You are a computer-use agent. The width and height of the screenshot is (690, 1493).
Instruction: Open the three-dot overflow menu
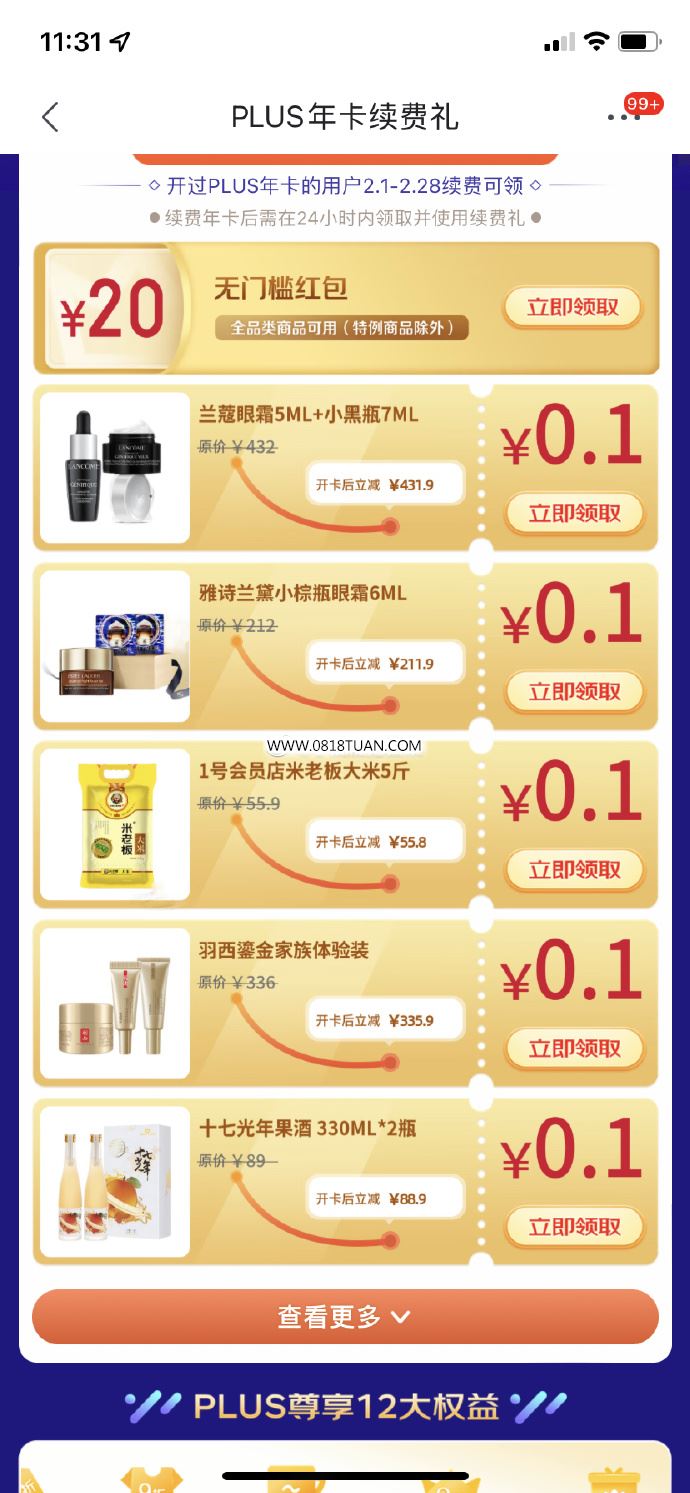(x=624, y=117)
